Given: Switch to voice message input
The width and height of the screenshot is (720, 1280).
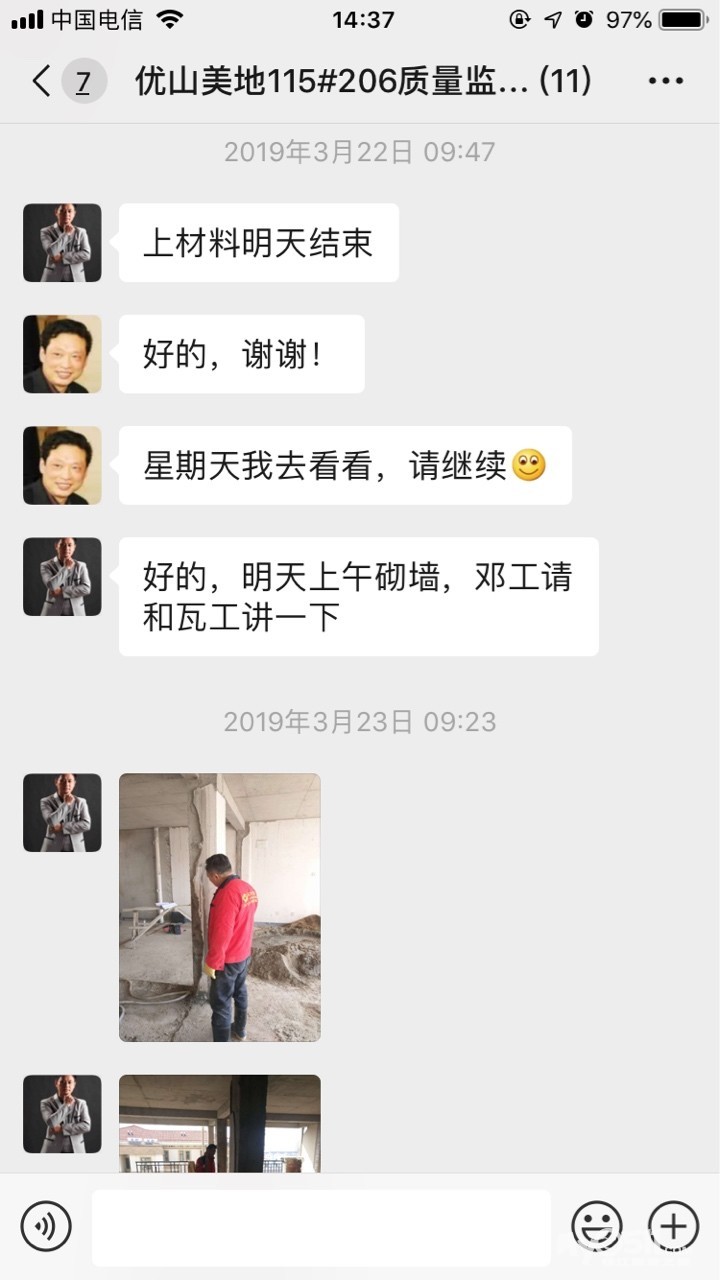Looking at the screenshot, I should (46, 1226).
